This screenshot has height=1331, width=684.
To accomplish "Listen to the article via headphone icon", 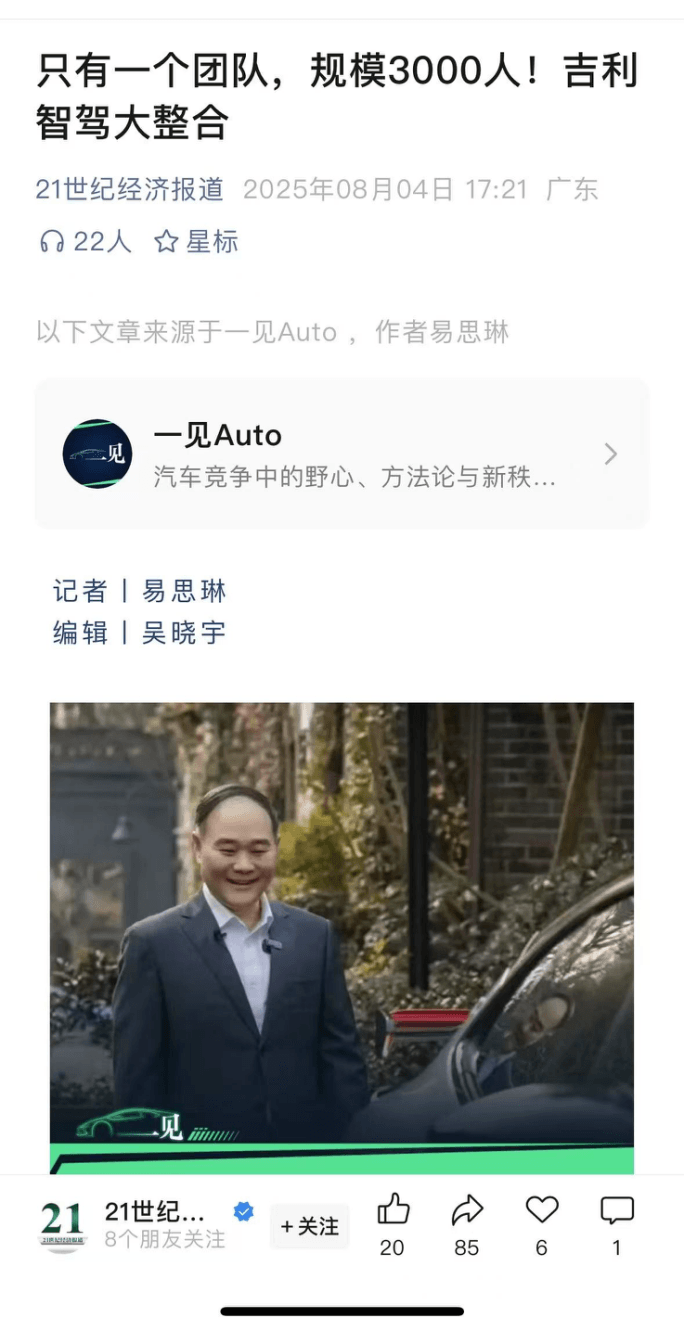I will point(52,242).
